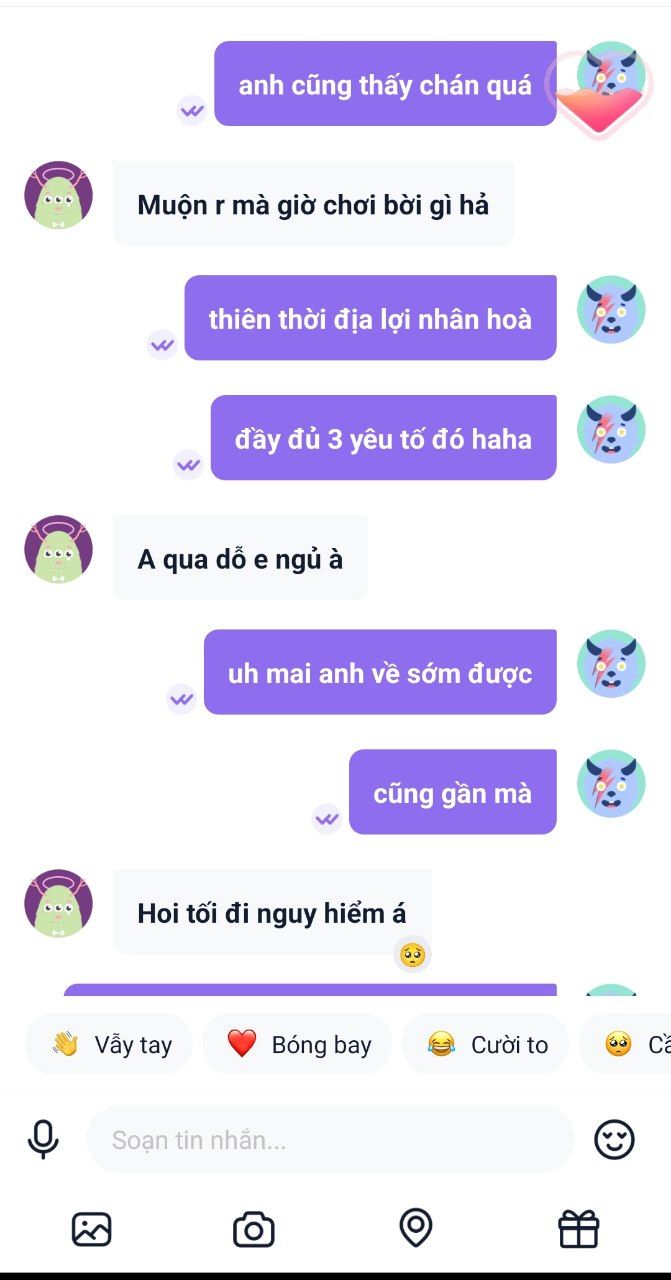Image resolution: width=671 pixels, height=1280 pixels.
Task: Select the 'Cười to' laughing chip
Action: pyautogui.click(x=487, y=1045)
